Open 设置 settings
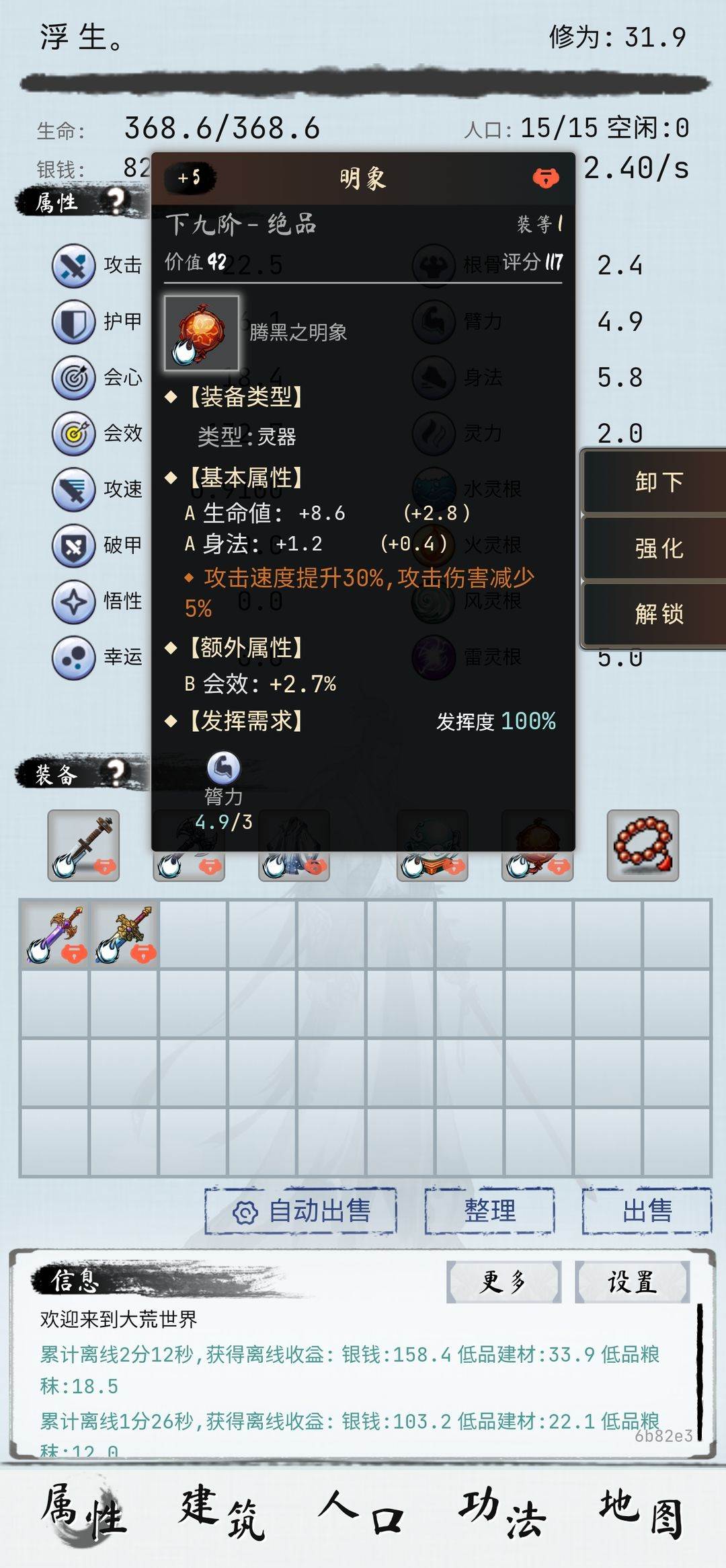Viewport: 726px width, 1568px height. click(x=632, y=1282)
